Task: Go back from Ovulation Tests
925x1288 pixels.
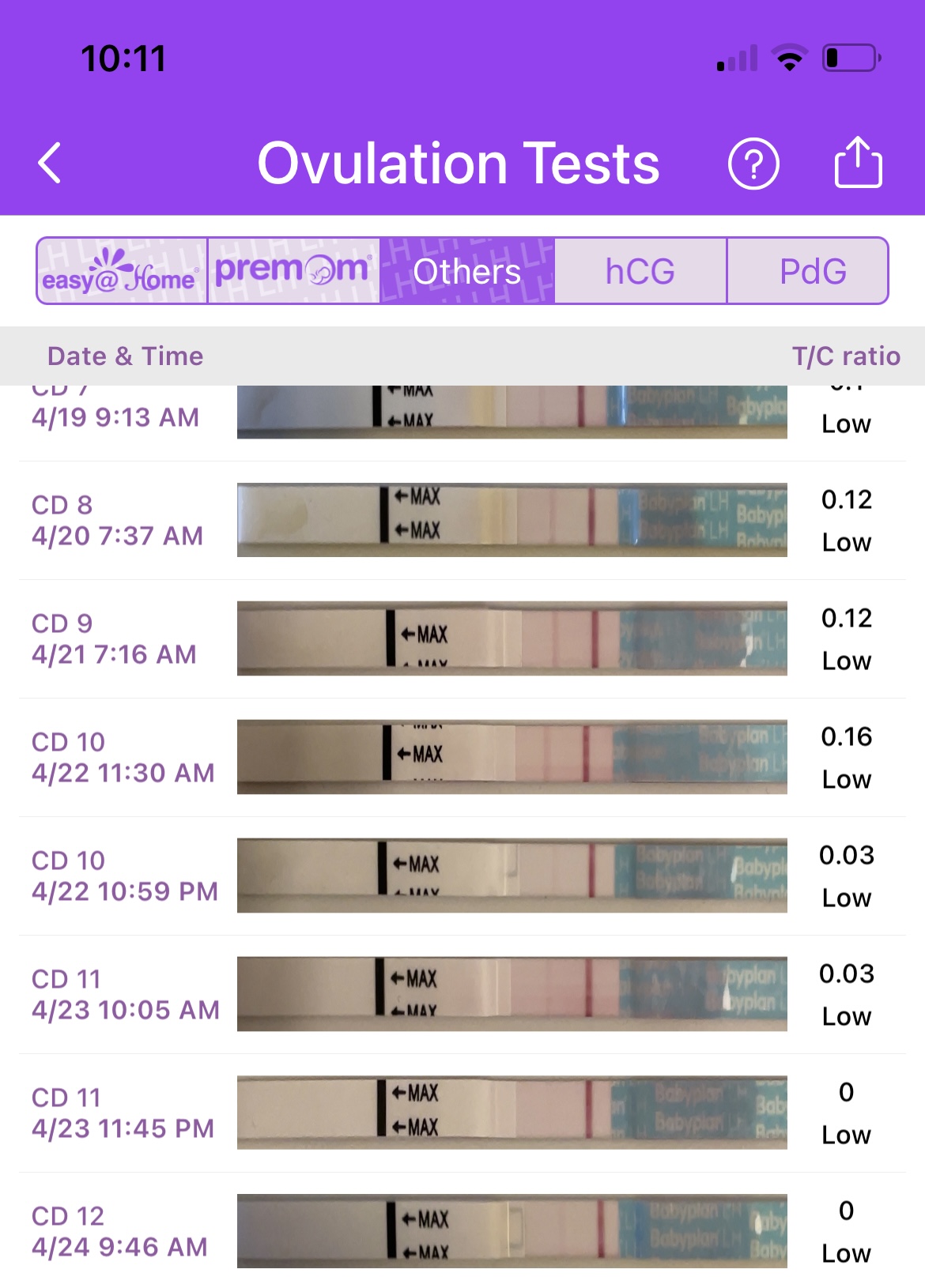Action: click(x=50, y=164)
